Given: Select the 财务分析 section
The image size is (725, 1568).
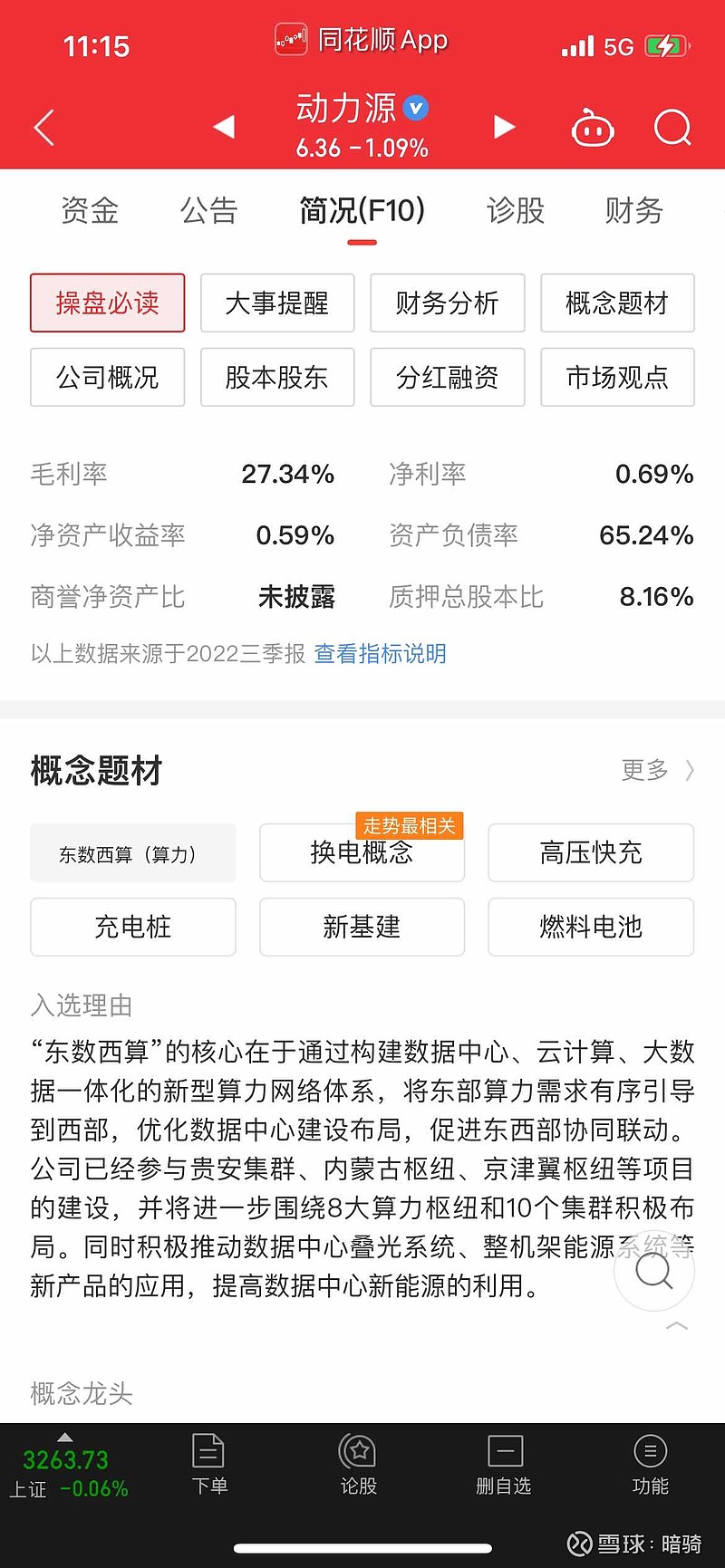Looking at the screenshot, I should pyautogui.click(x=448, y=303).
